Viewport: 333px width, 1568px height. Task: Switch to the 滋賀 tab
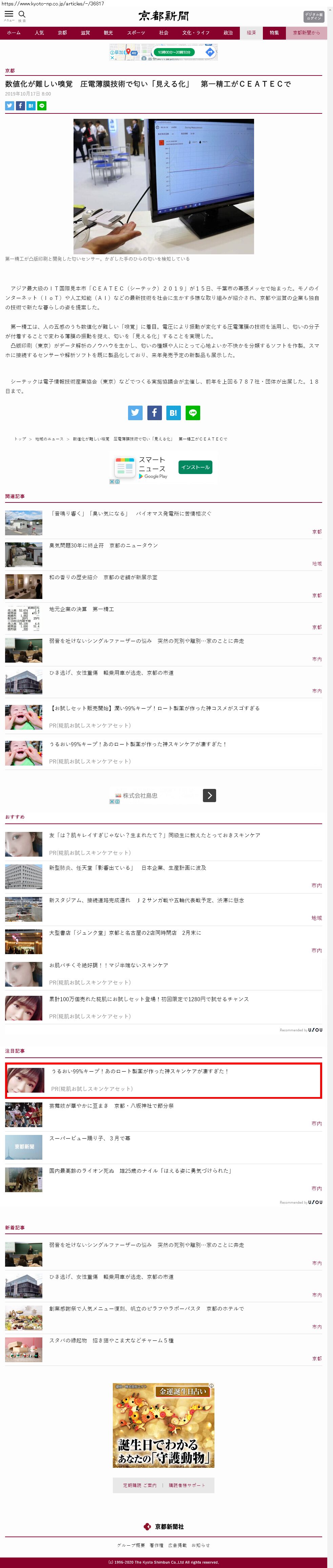85,33
